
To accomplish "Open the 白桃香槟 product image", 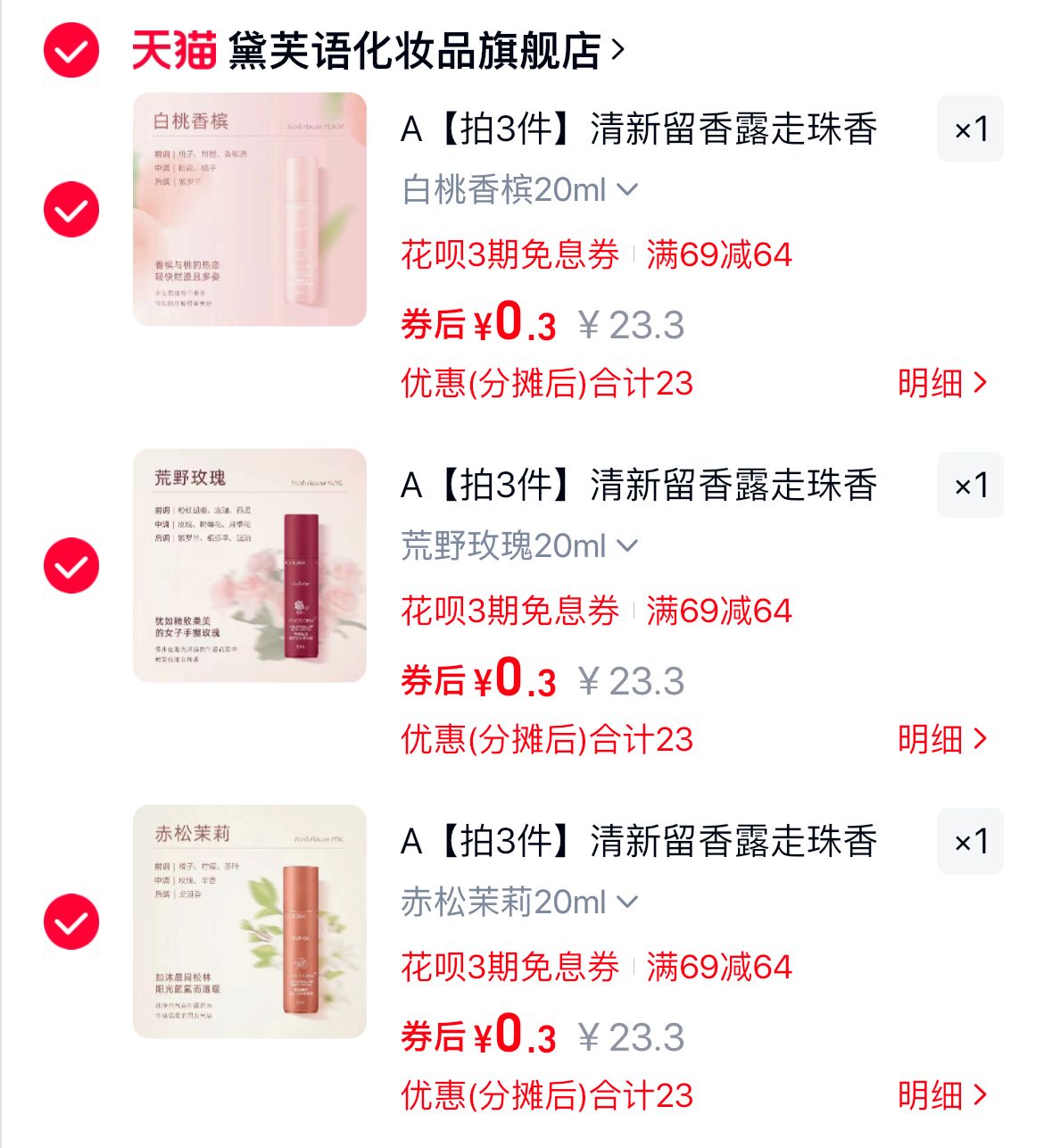I will [x=250, y=210].
